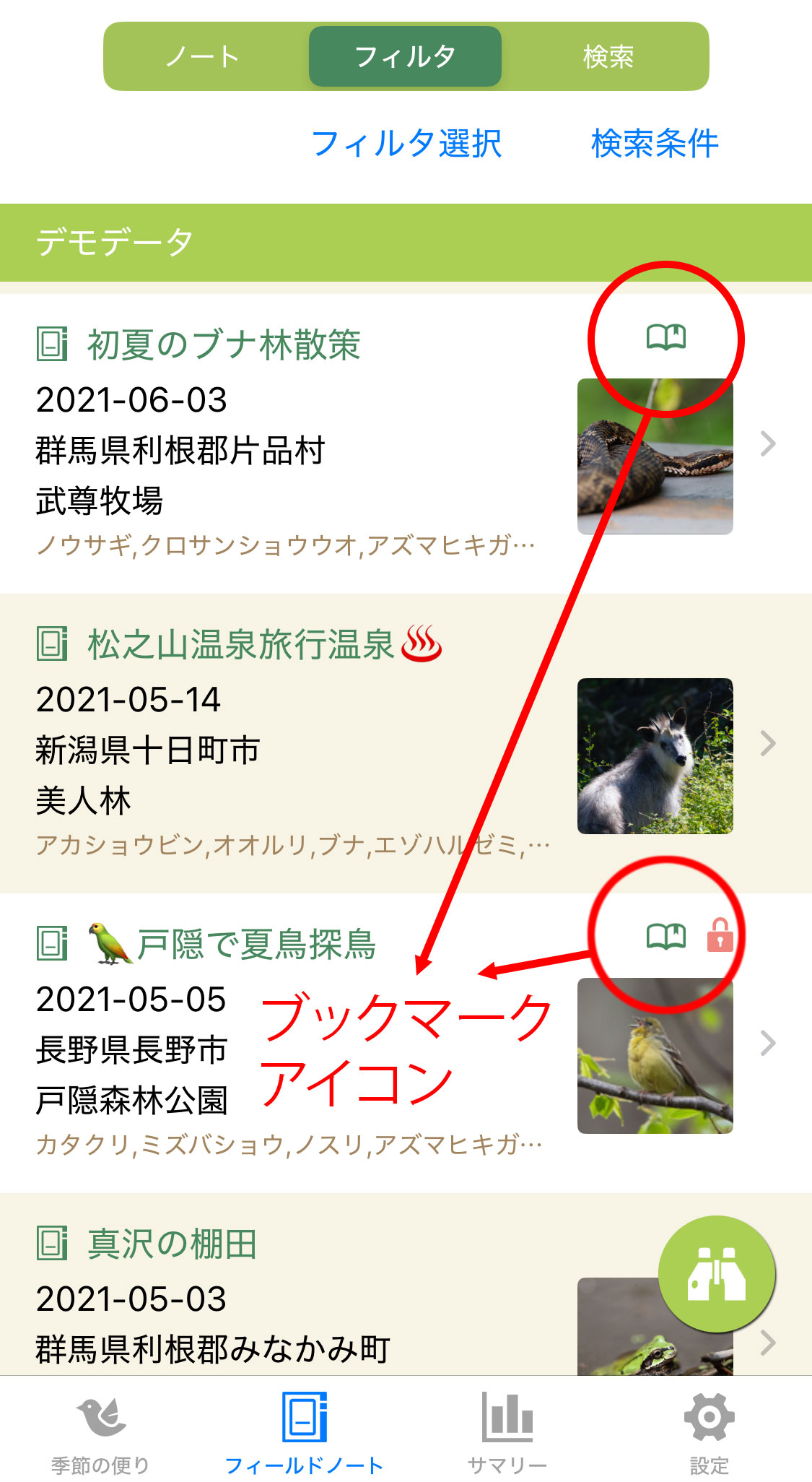Open フィルタ選択 link
Viewport: 812px width, 1482px height.
(406, 143)
